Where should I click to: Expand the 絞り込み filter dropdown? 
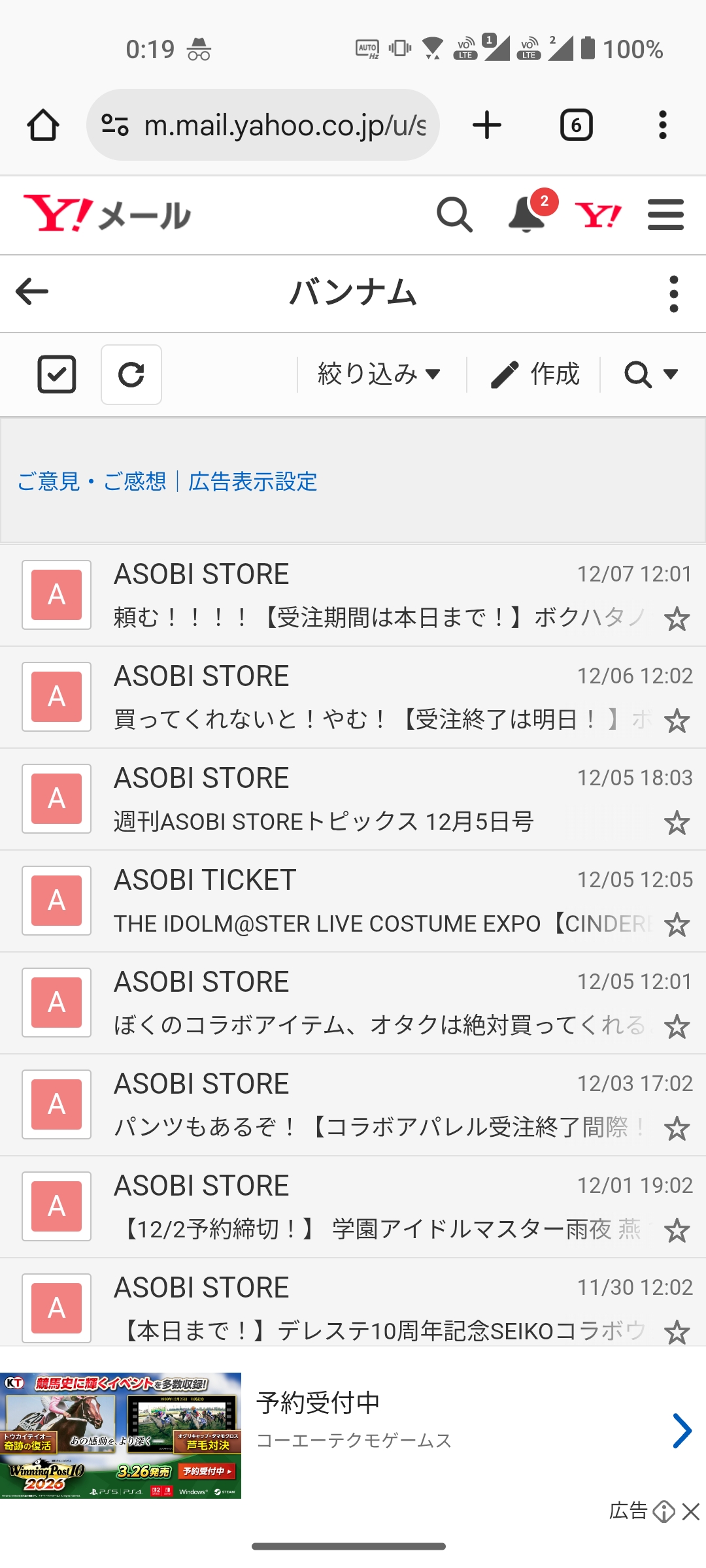(x=379, y=374)
